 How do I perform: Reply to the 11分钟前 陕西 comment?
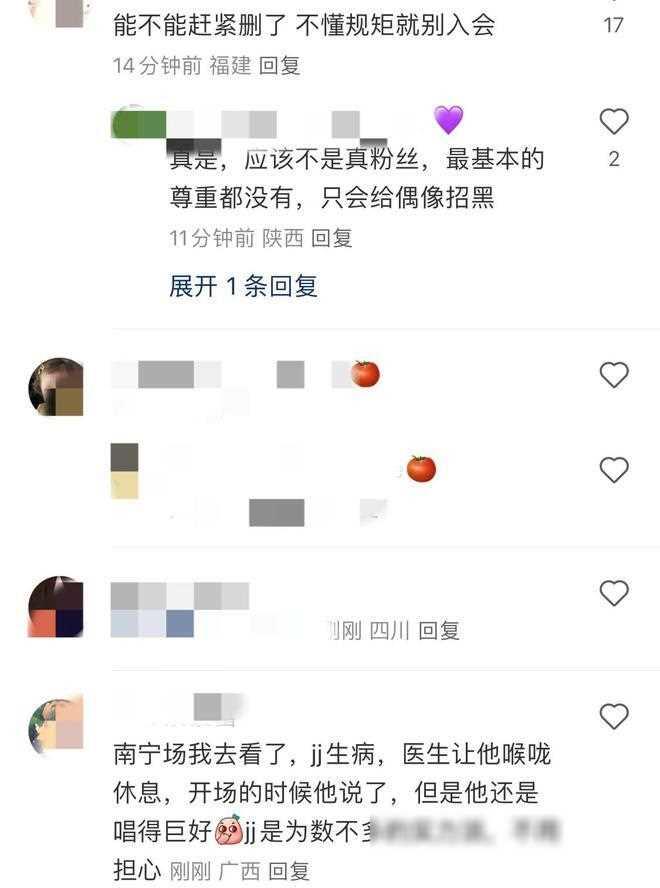pos(332,238)
